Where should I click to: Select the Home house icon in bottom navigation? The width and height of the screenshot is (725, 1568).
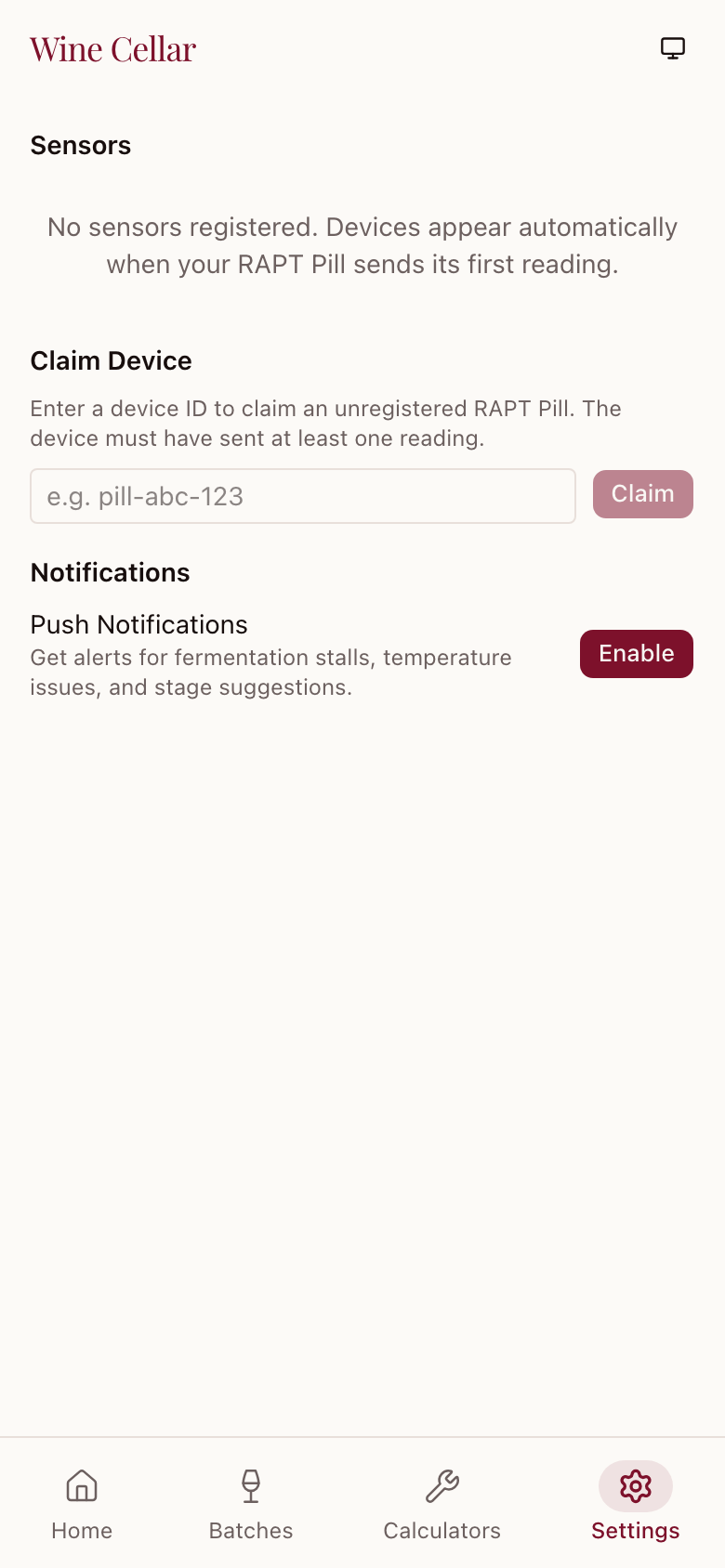coord(81,1486)
